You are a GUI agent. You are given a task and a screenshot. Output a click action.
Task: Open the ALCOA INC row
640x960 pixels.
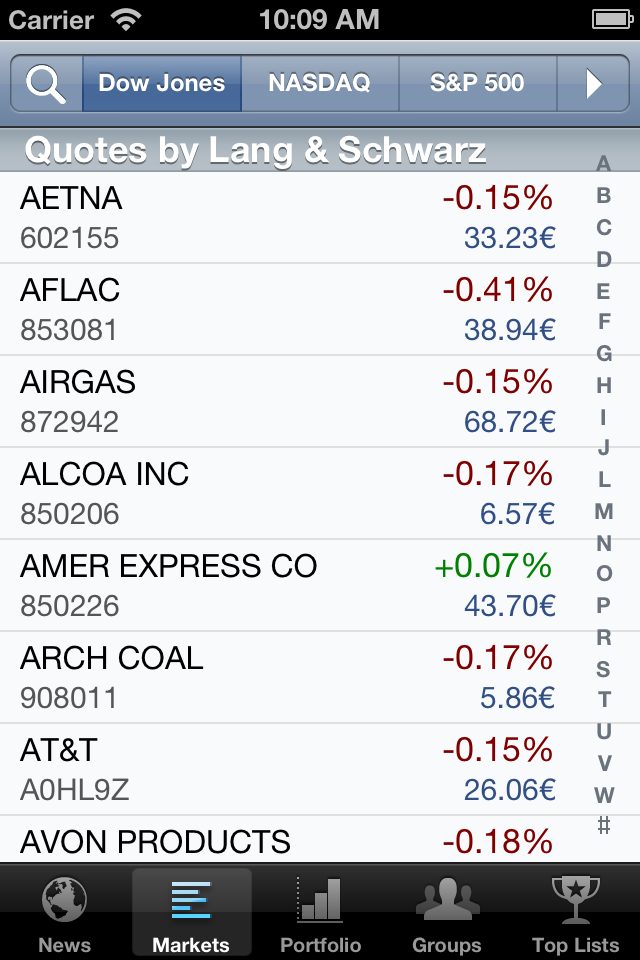[x=290, y=493]
